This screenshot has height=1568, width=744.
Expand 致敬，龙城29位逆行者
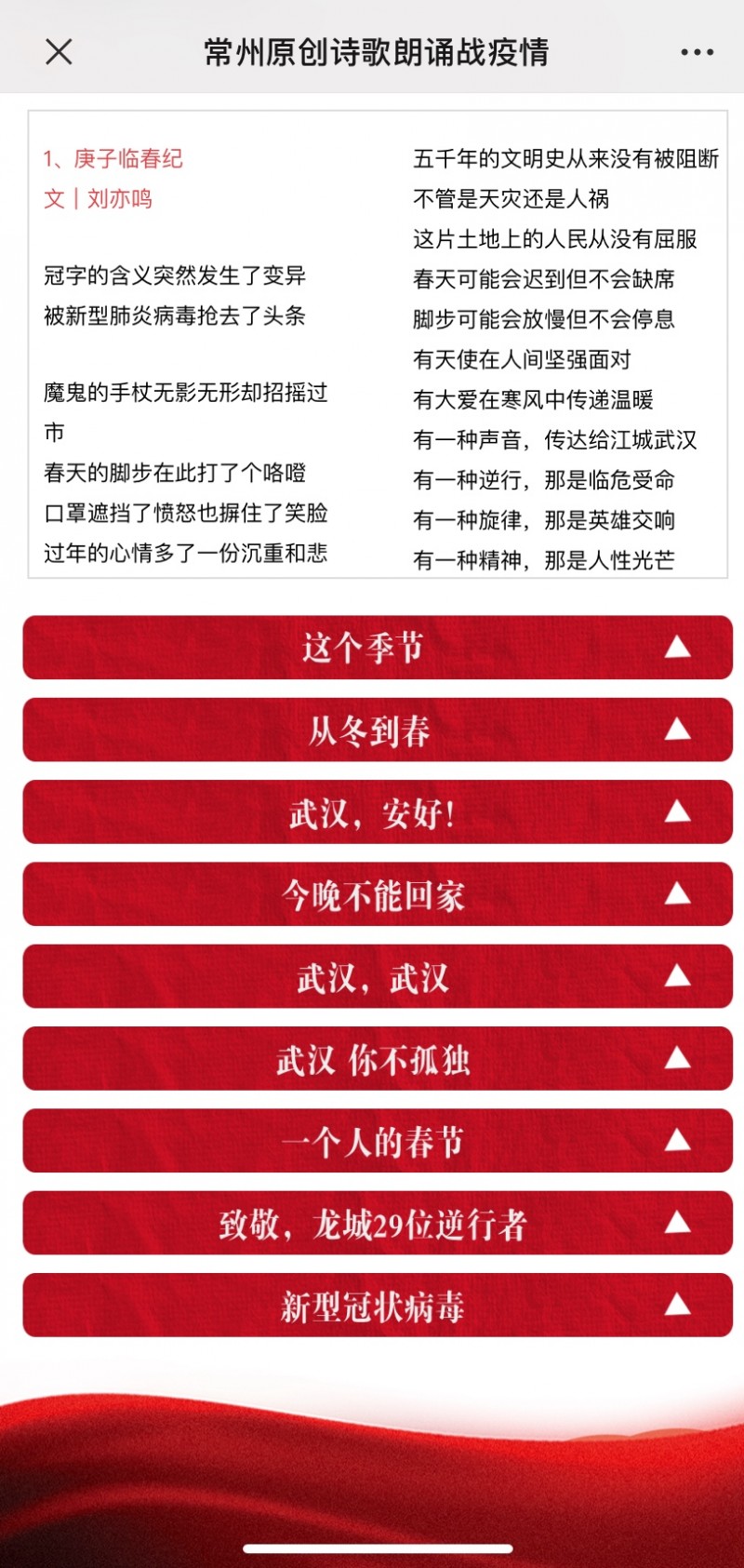pyautogui.click(x=378, y=1222)
